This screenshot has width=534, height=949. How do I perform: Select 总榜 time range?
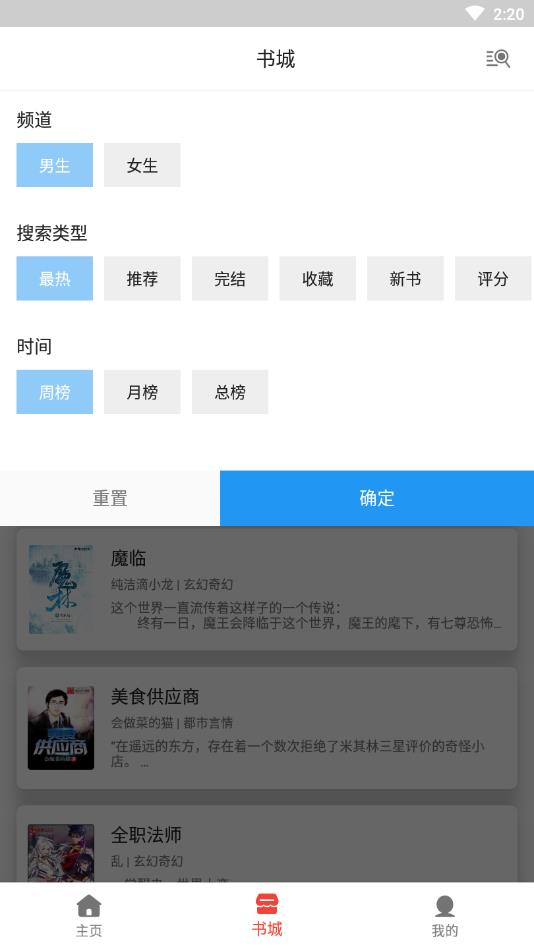[x=230, y=392]
